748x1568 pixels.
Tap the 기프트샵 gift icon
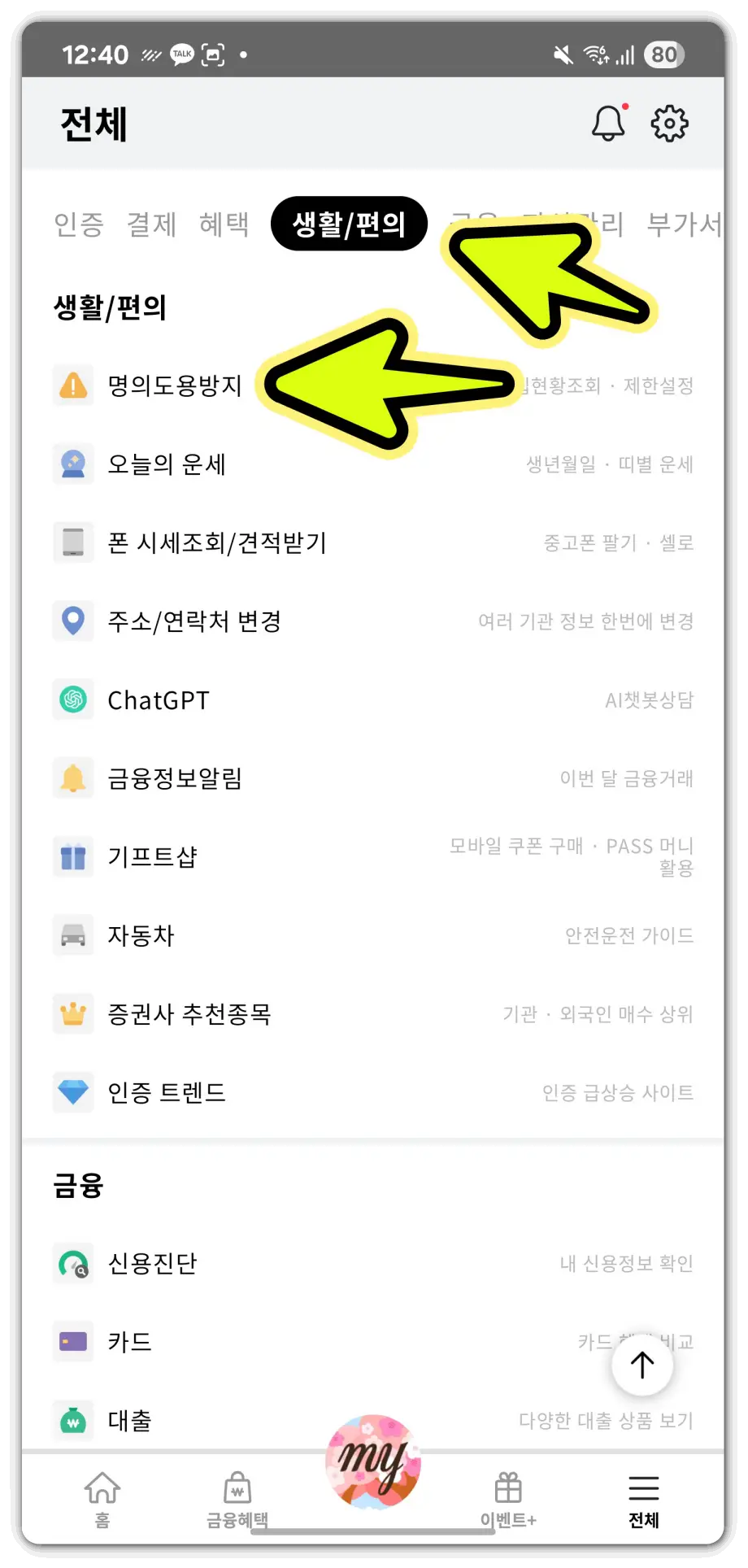point(73,856)
